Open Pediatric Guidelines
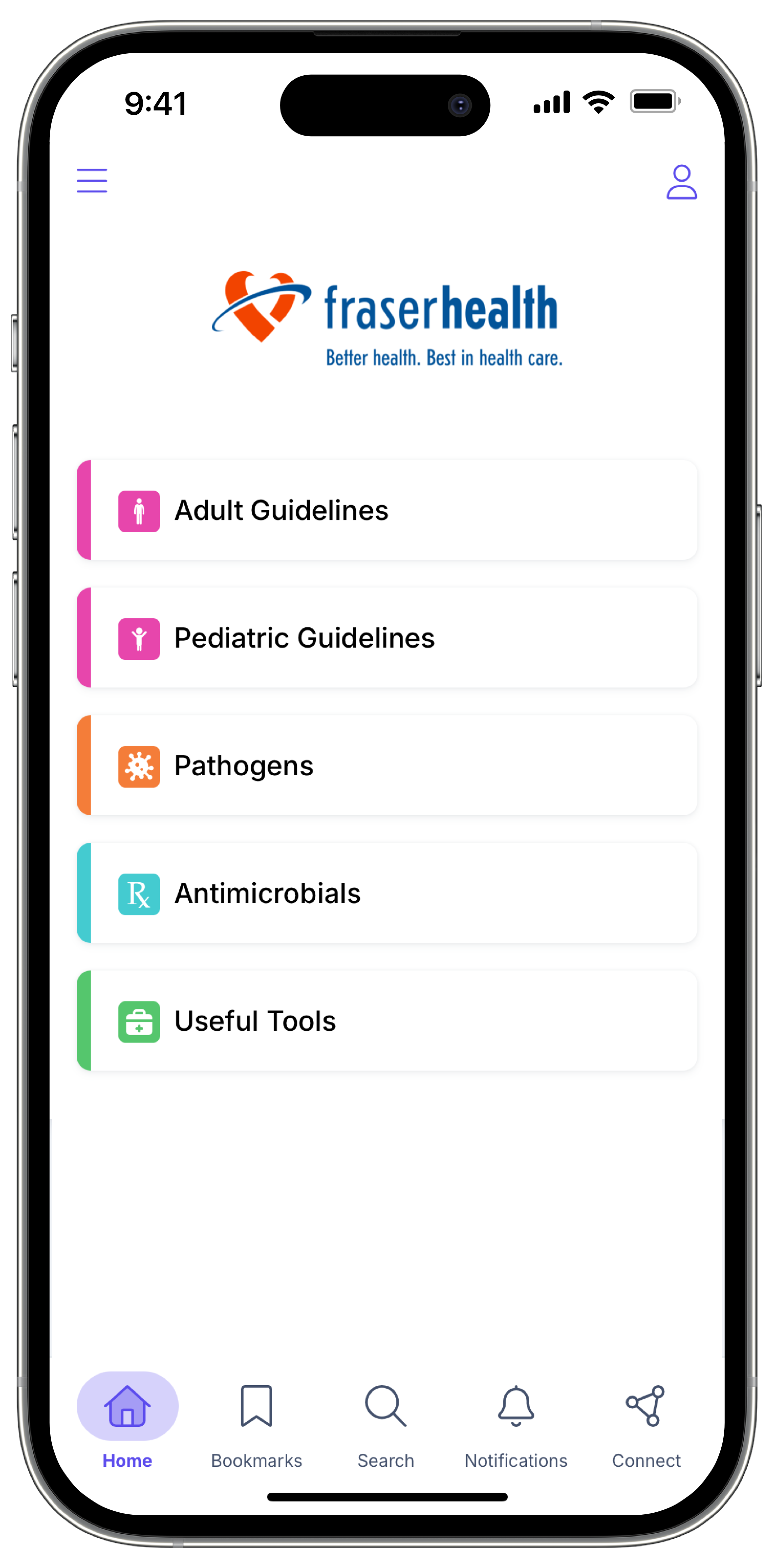The height and width of the screenshot is (1568, 776). tap(387, 638)
